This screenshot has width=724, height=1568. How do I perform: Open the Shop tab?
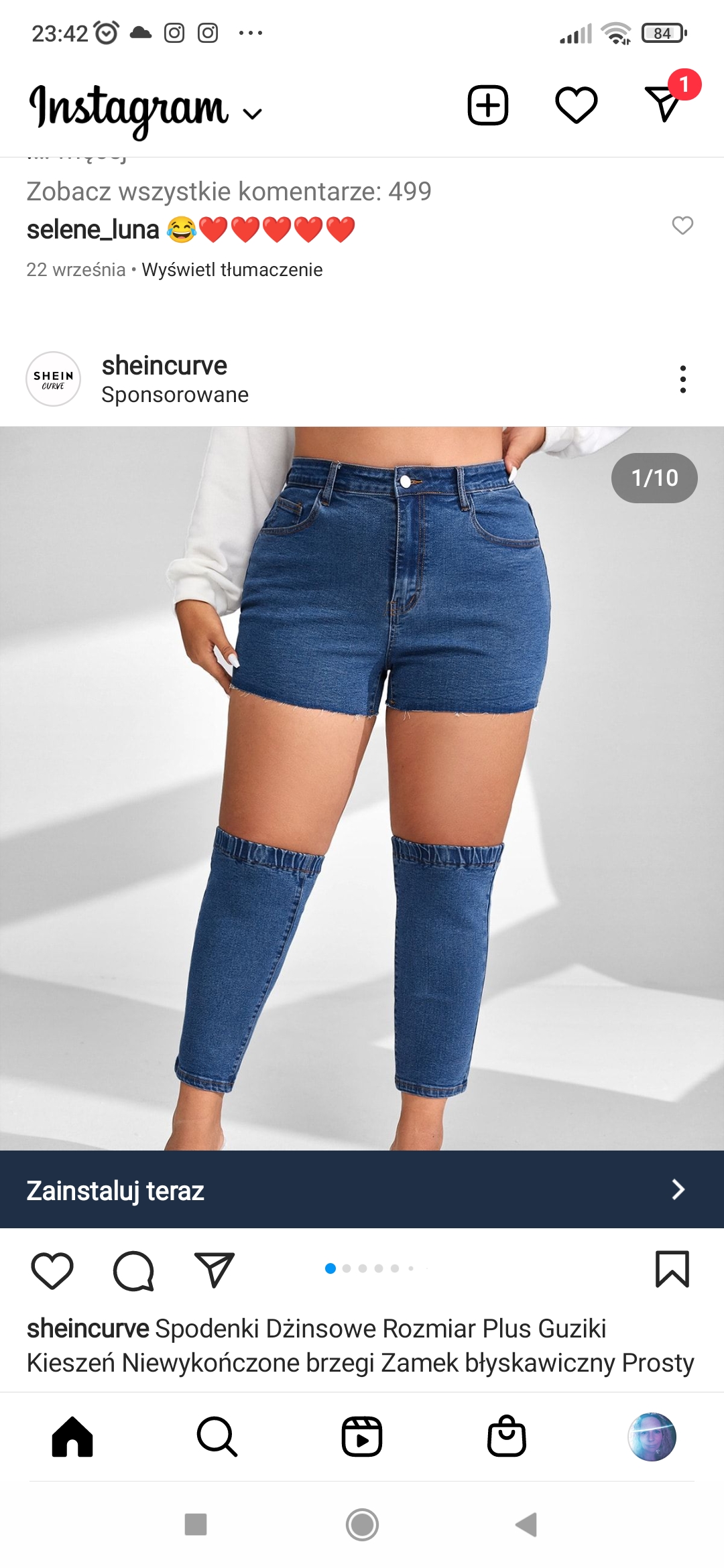pyautogui.click(x=507, y=1436)
